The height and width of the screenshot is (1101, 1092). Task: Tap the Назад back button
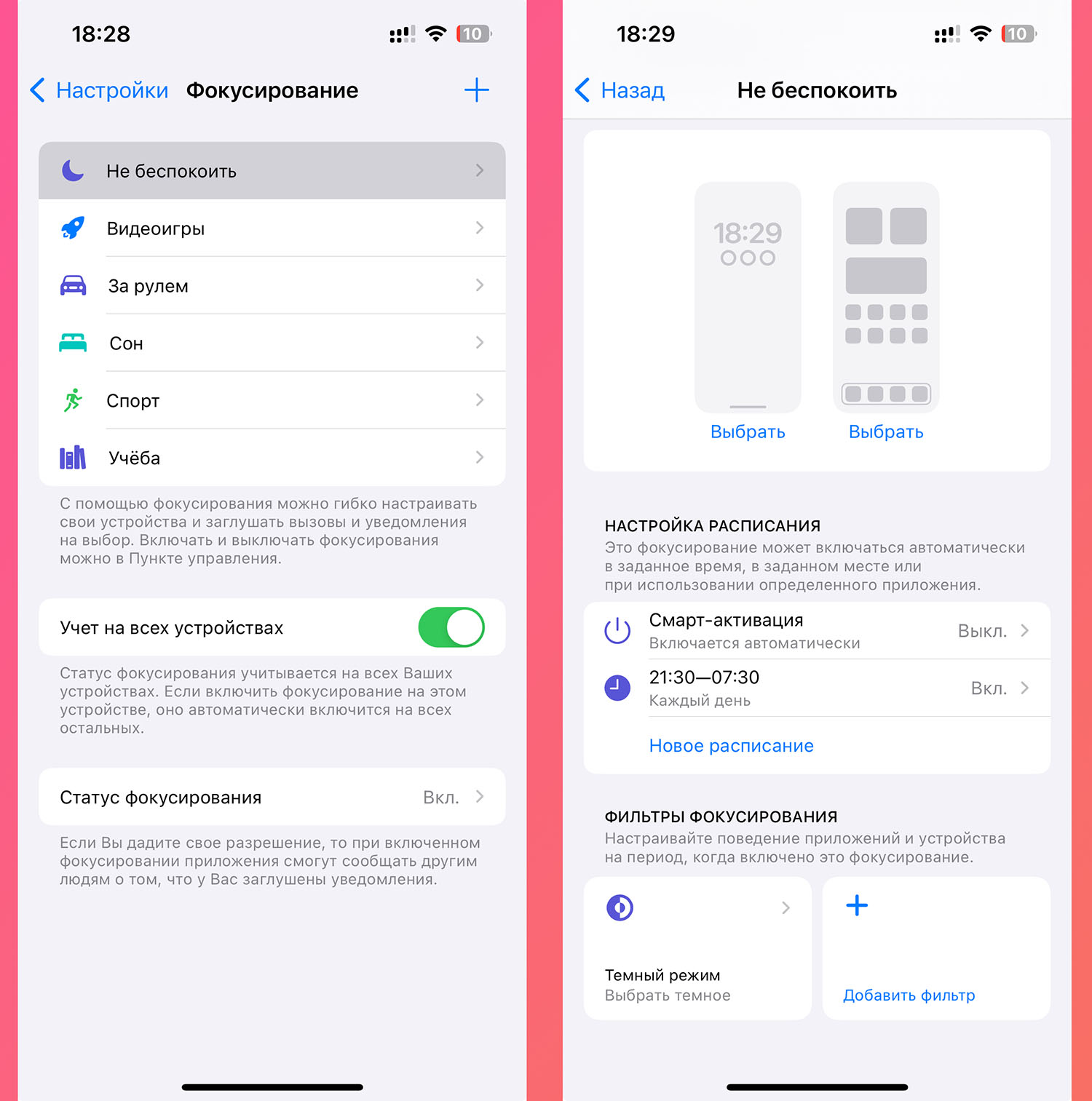620,90
